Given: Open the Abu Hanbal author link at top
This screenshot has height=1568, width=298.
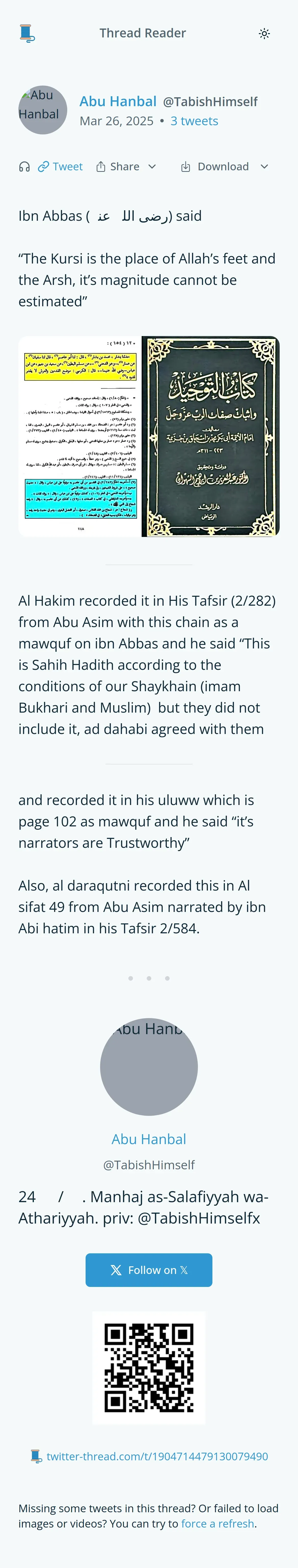Looking at the screenshot, I should [118, 102].
